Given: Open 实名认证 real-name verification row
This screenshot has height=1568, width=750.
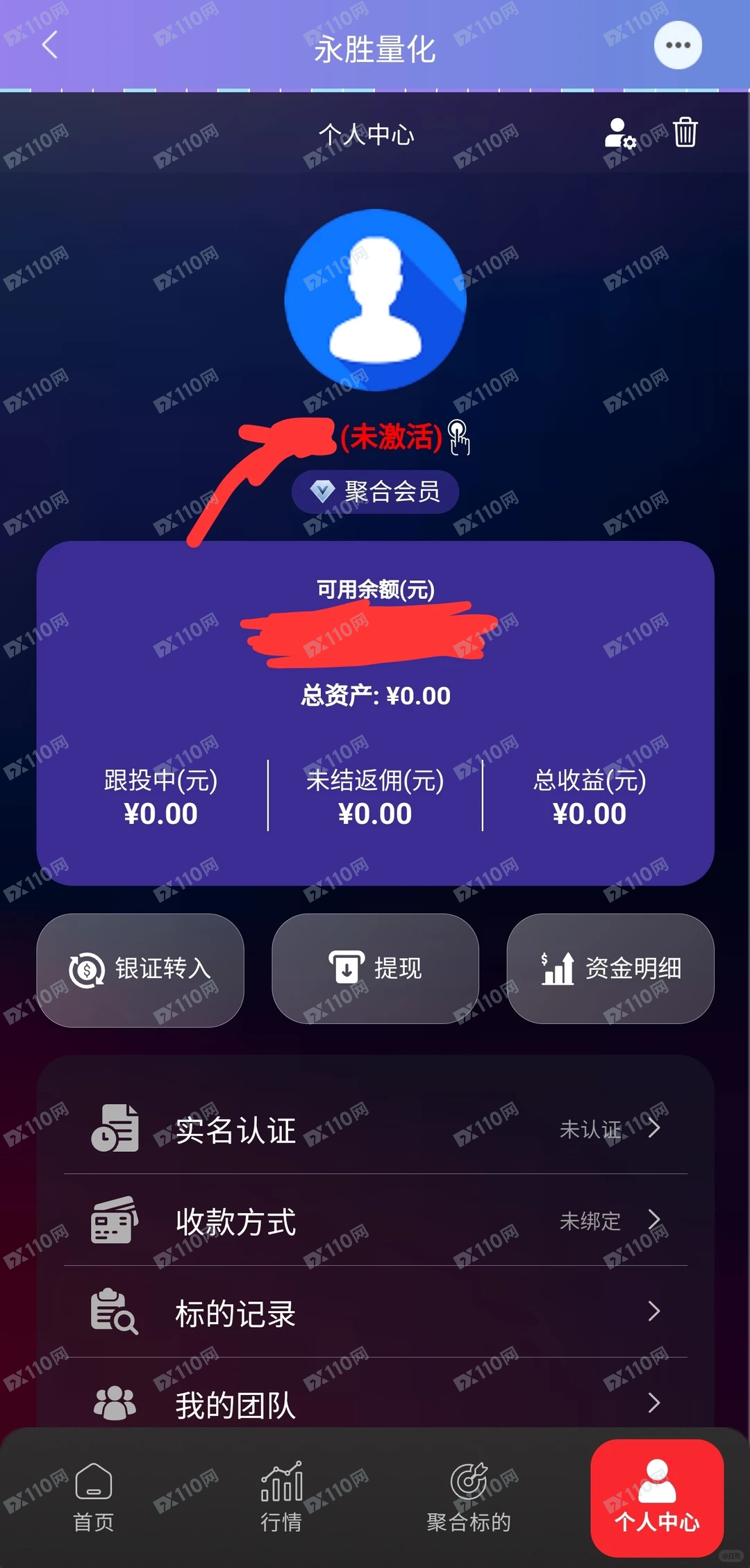Looking at the screenshot, I should coord(375,1130).
